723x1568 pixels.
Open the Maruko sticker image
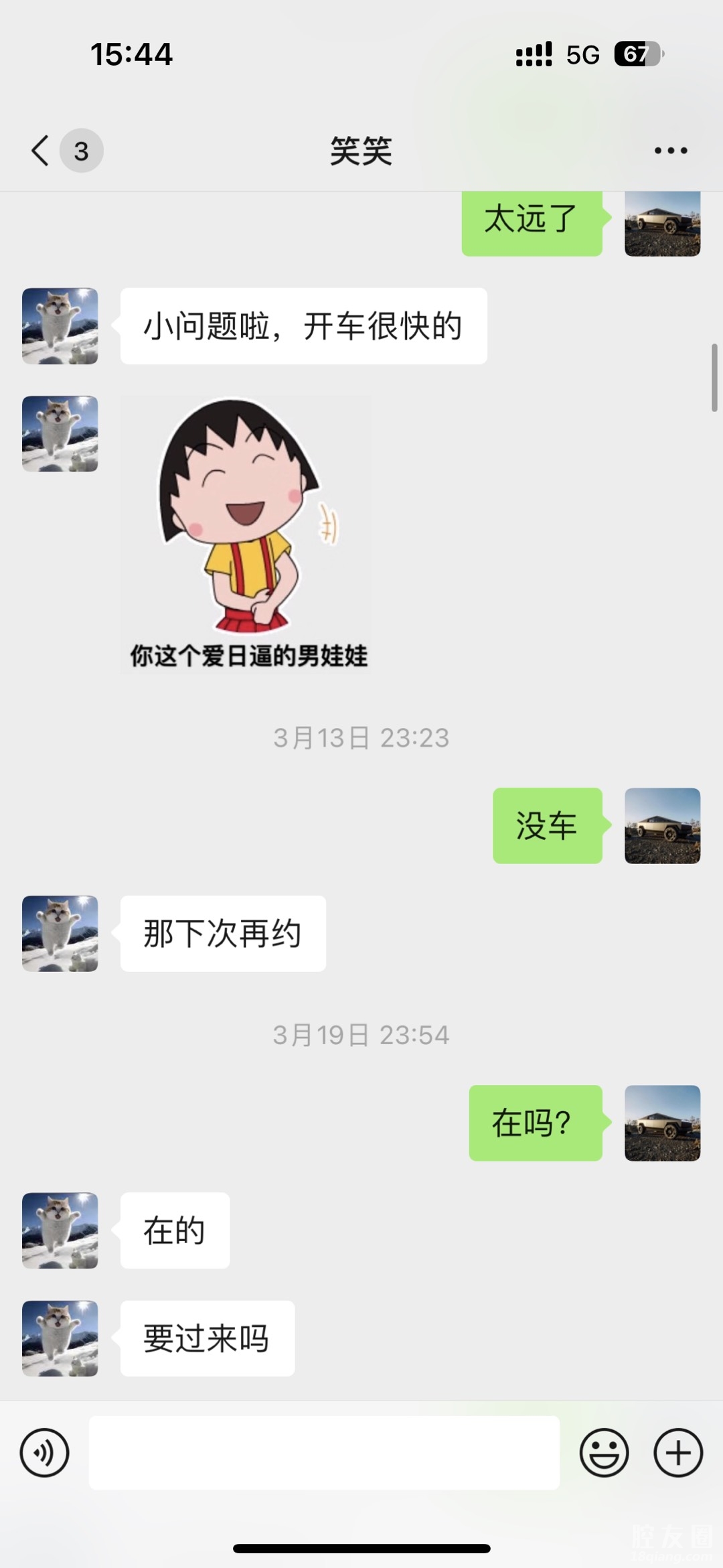[x=246, y=534]
